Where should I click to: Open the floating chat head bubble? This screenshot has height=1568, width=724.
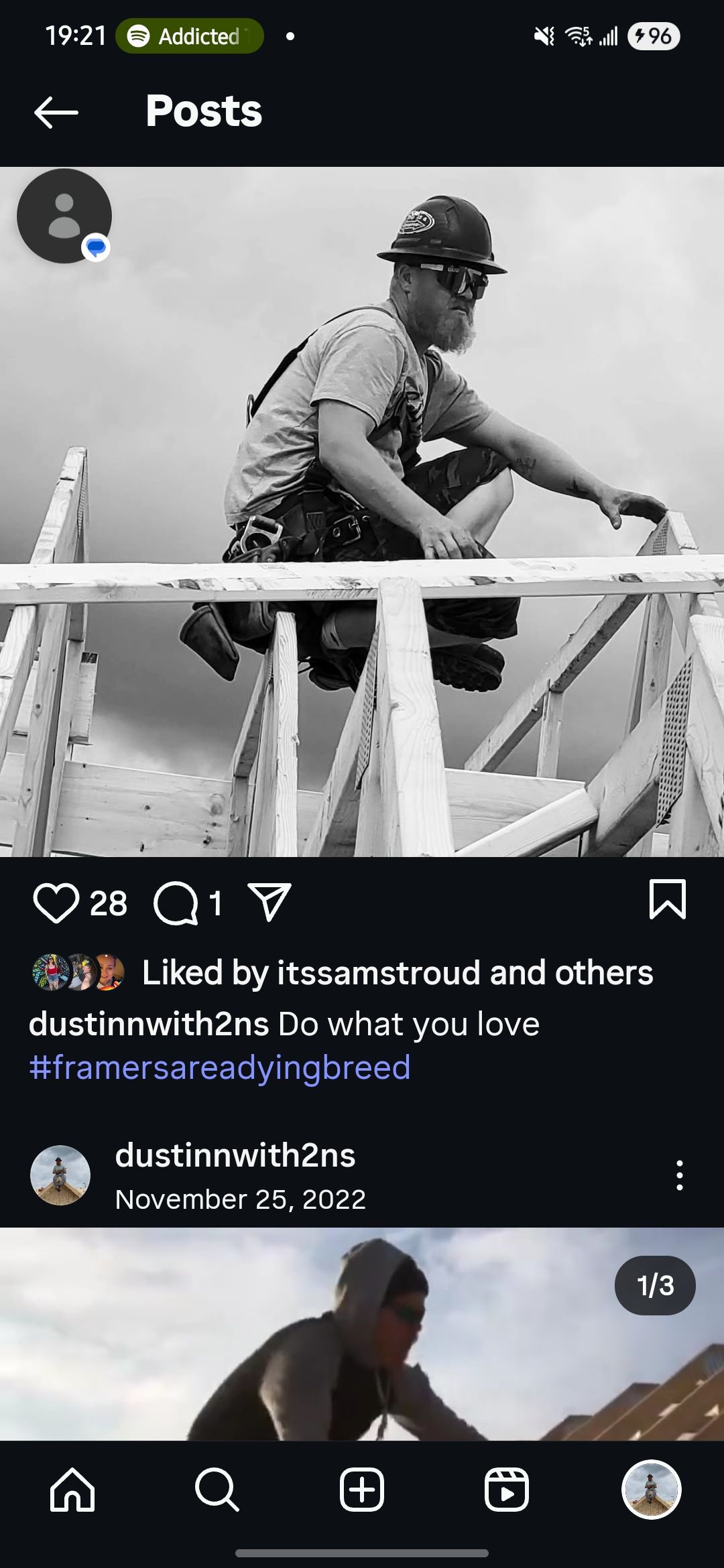pos(64,216)
